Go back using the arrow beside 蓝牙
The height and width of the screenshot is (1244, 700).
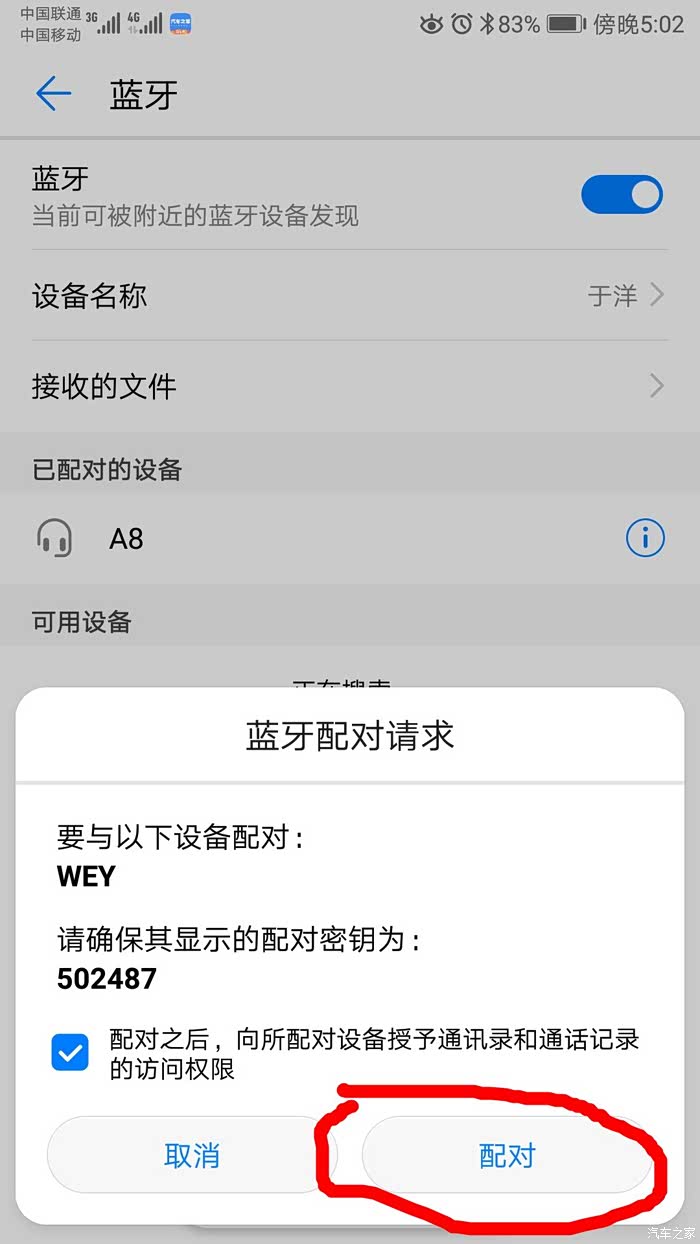pos(53,95)
